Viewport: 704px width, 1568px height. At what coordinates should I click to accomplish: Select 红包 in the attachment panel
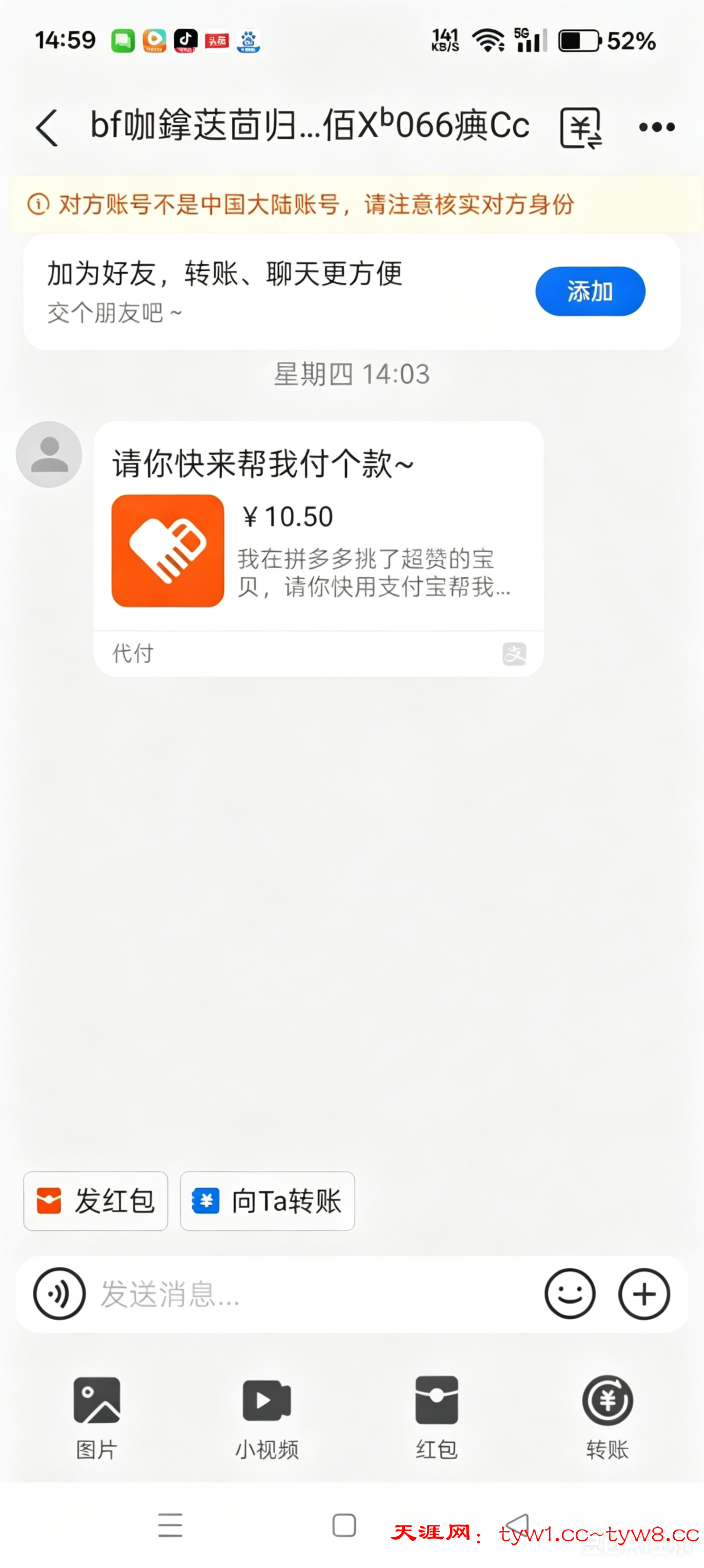point(436,1416)
